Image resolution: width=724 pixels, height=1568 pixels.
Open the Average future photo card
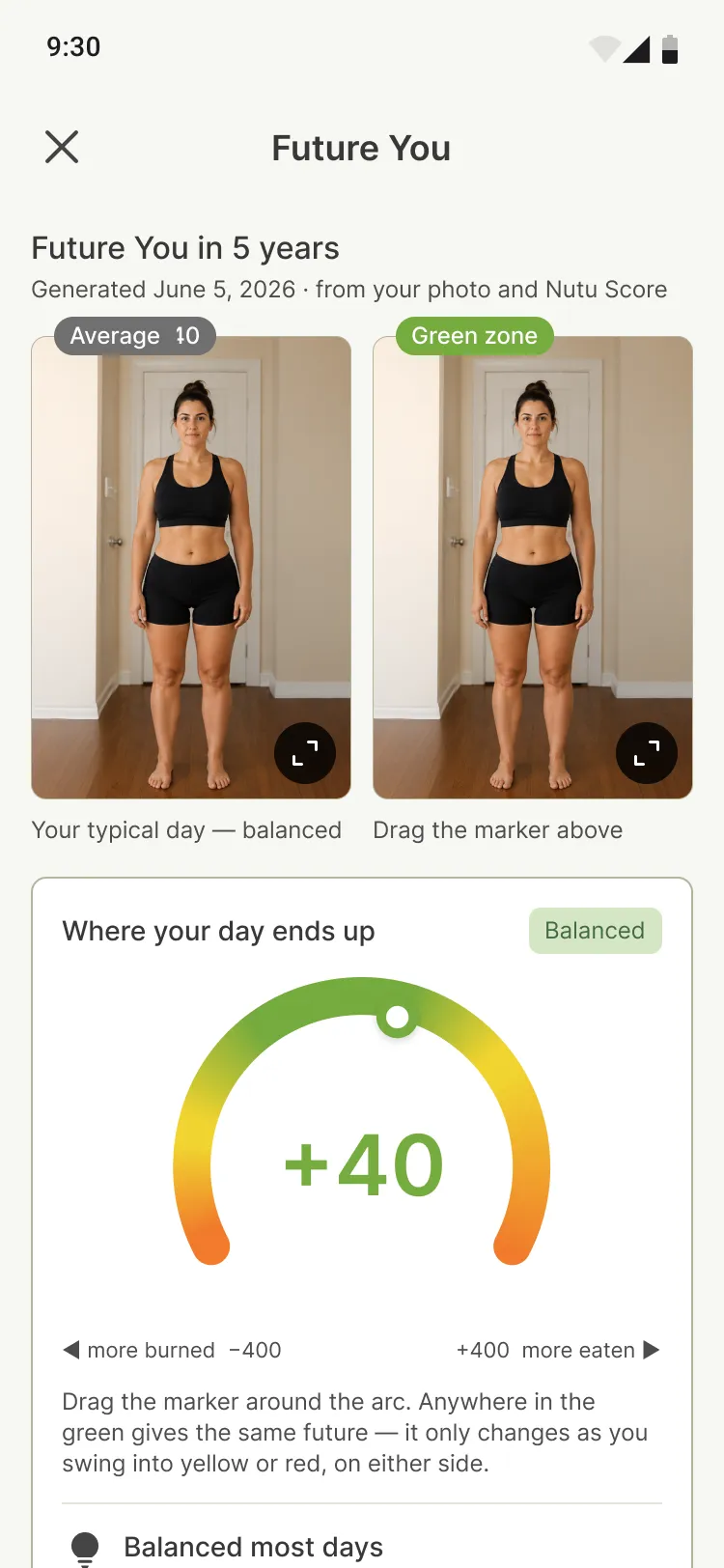pyautogui.click(x=191, y=568)
